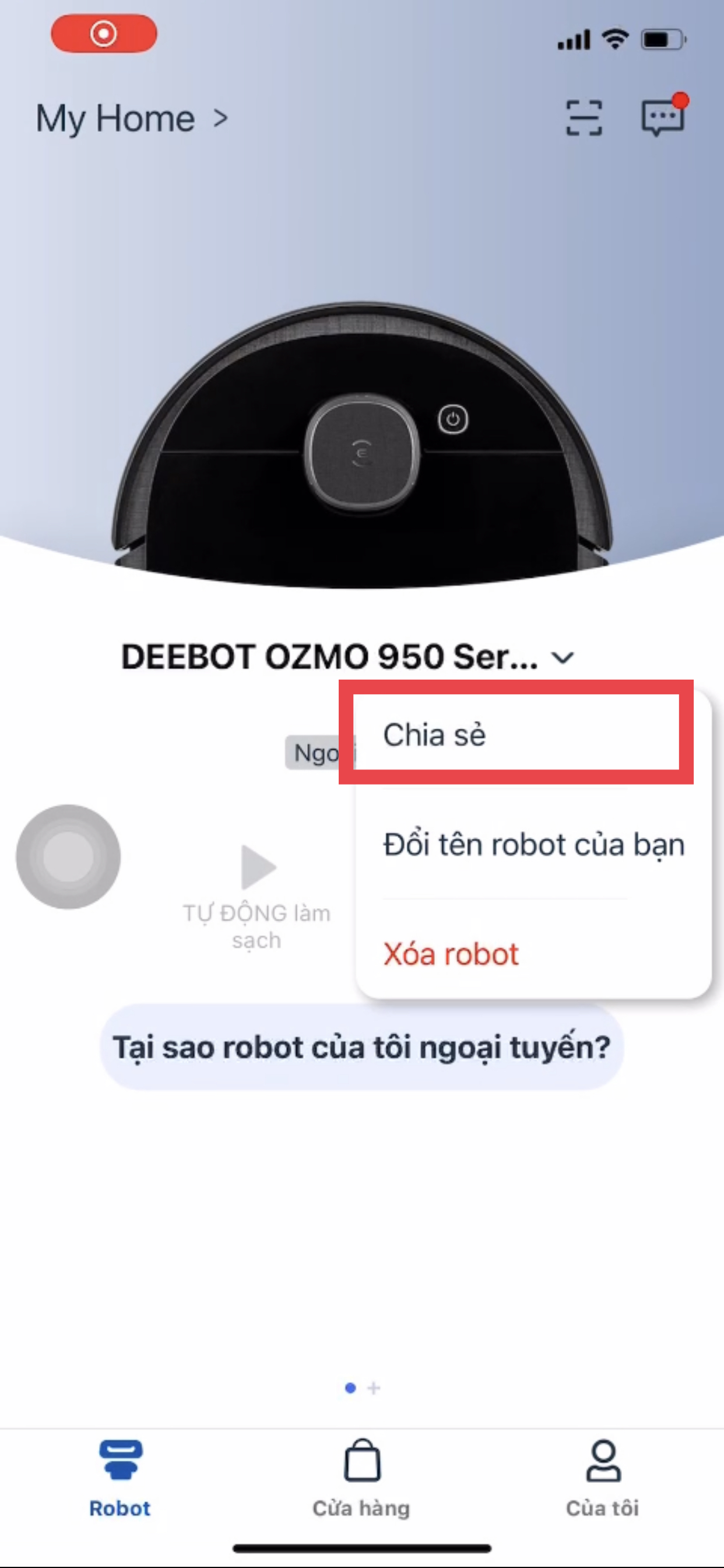Tap the plus to add a robot

click(x=374, y=1388)
